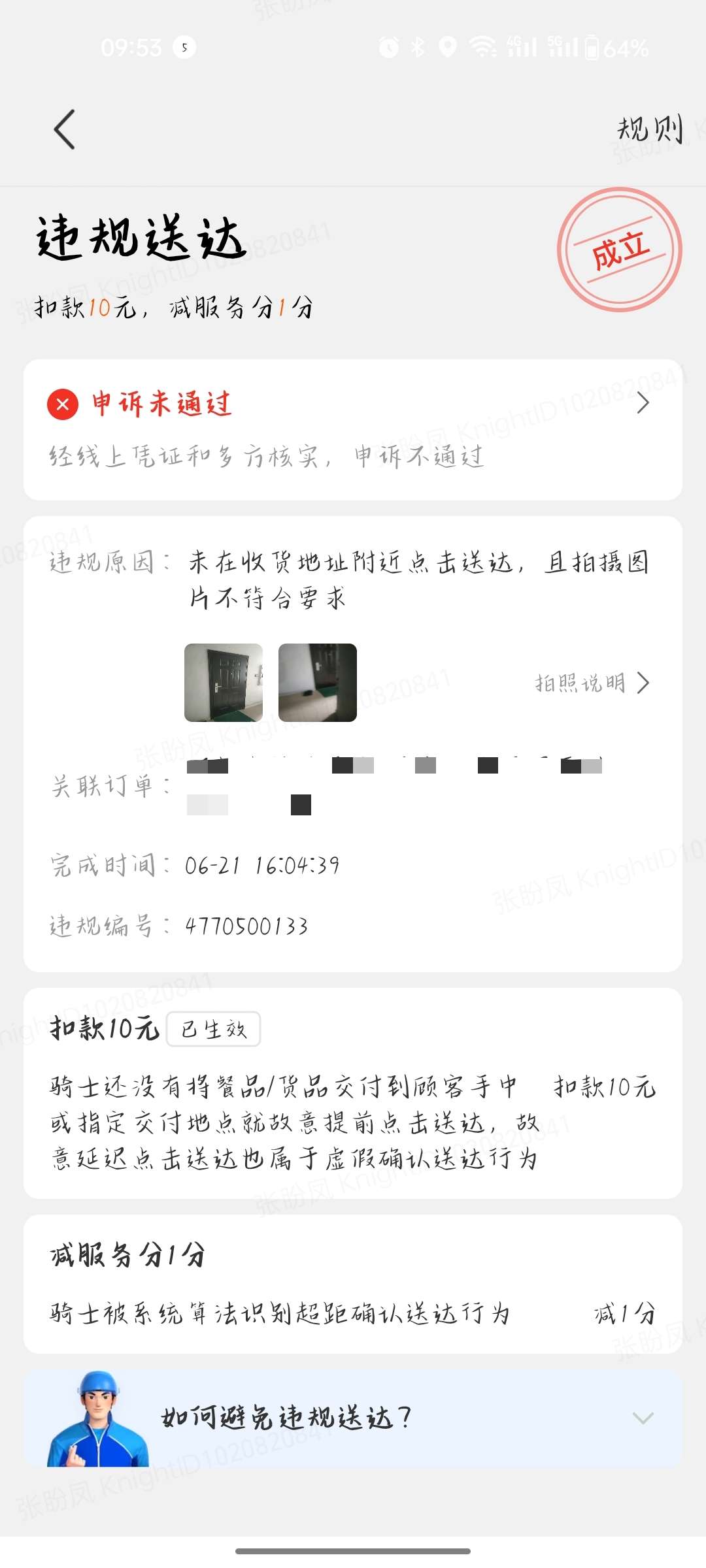Screen dimensions: 706x1568
Task: Go back using the top-left arrow
Action: [64, 129]
